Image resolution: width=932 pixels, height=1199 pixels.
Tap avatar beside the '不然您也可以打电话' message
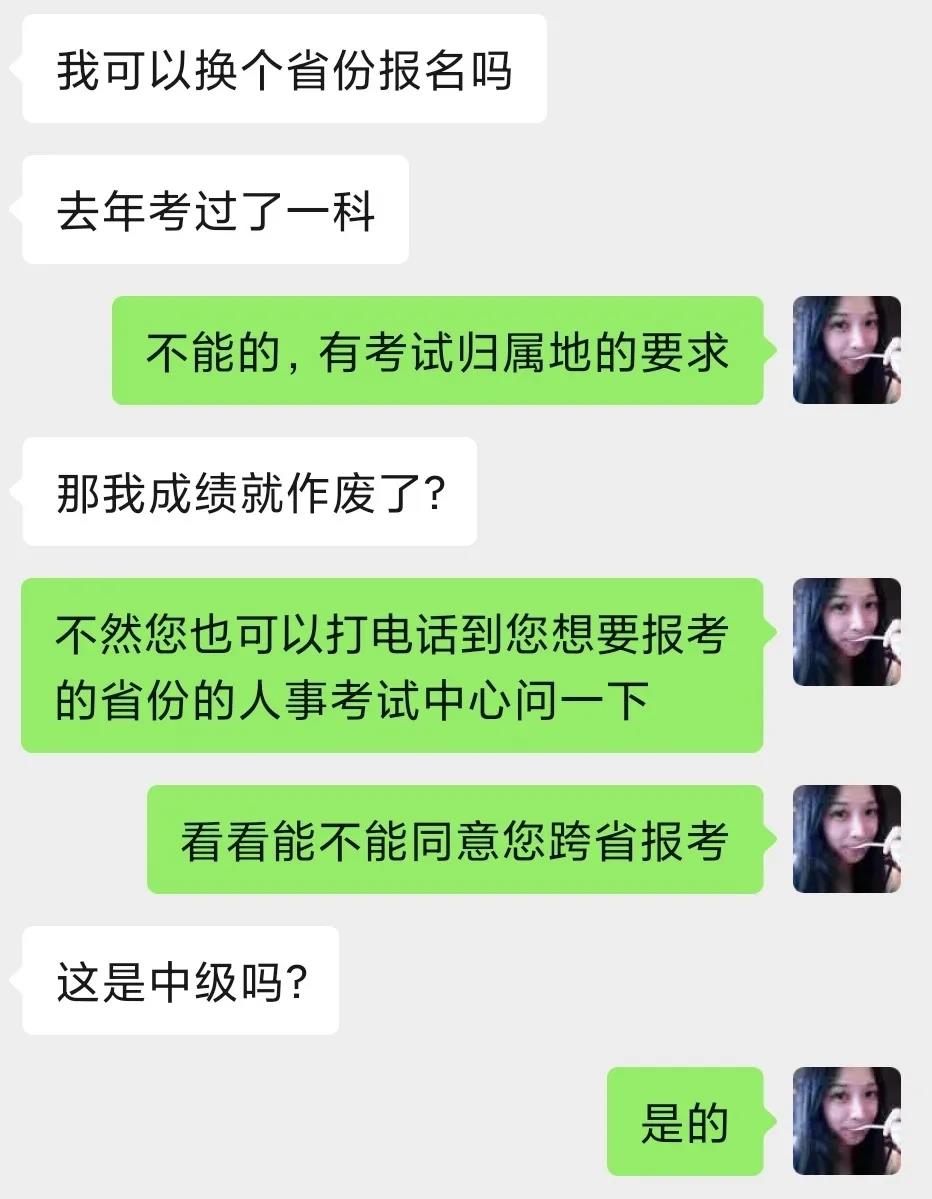[847, 632]
